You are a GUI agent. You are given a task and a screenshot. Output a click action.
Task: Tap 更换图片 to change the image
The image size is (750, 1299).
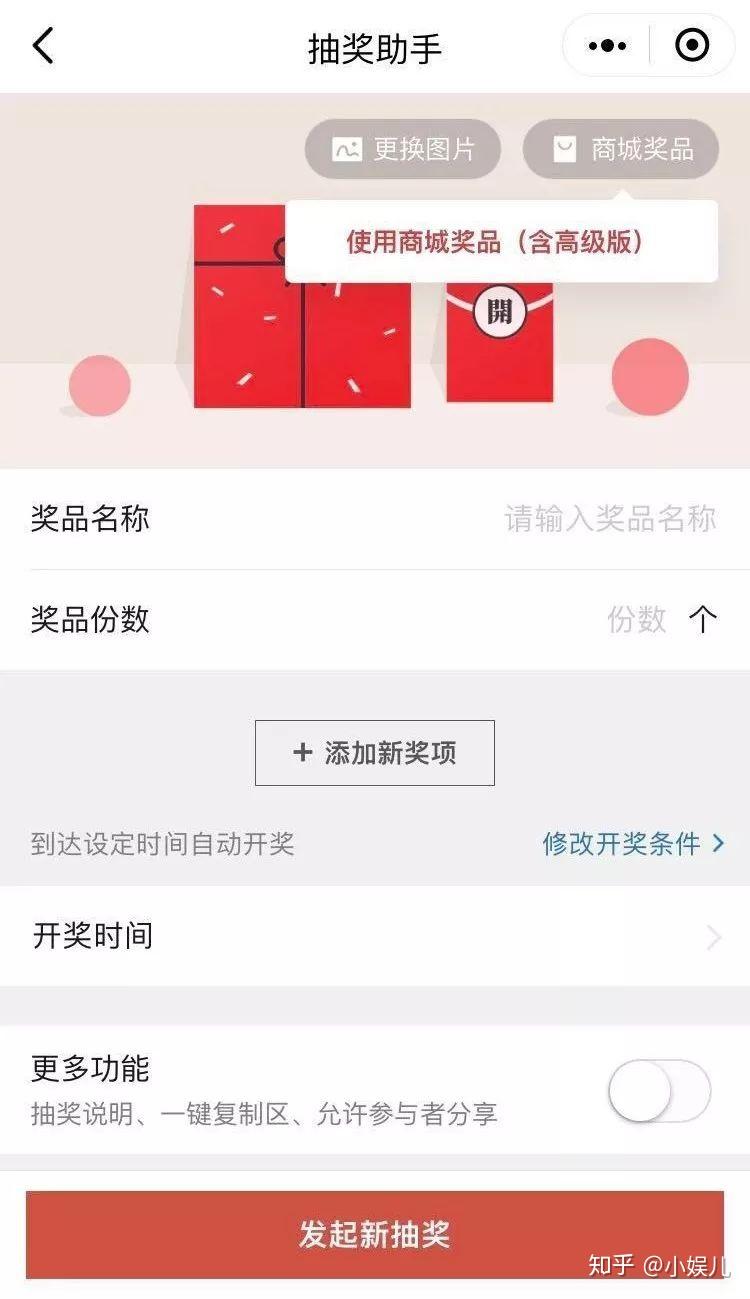coord(403,150)
